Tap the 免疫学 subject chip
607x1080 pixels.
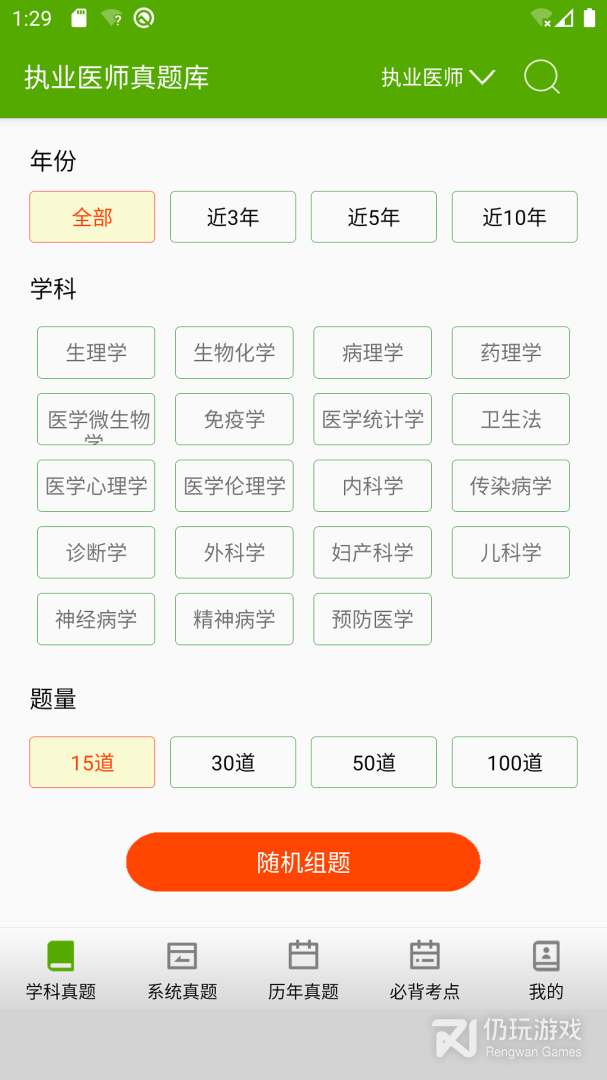(234, 419)
